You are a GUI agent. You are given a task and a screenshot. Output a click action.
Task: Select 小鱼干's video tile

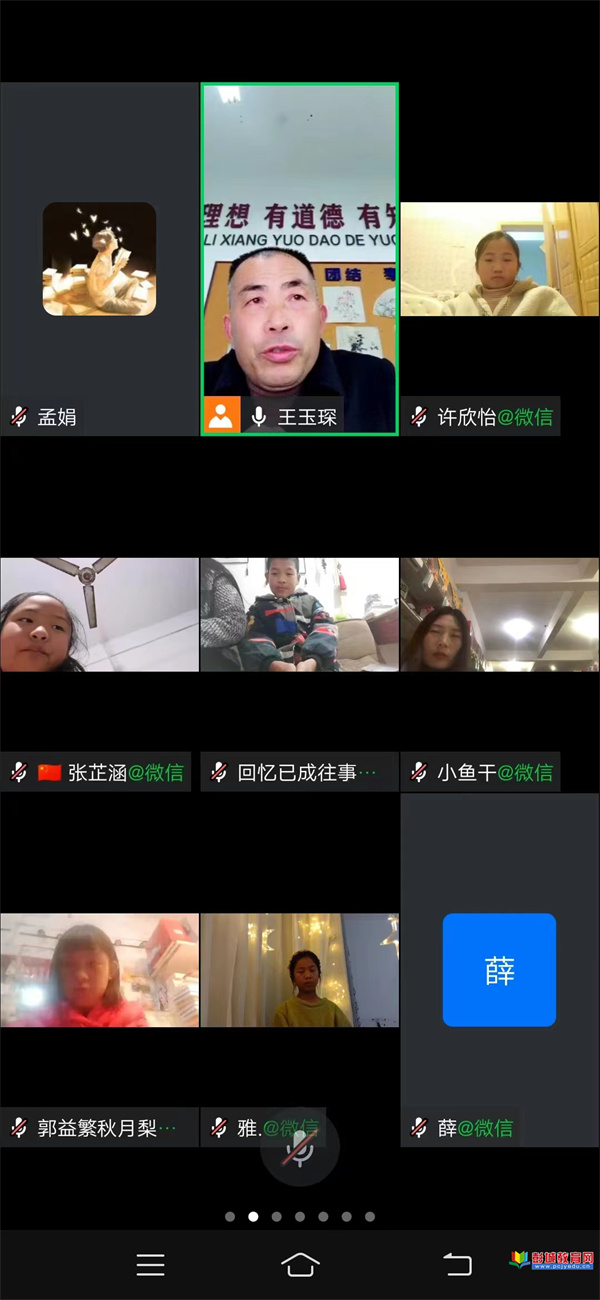tap(499, 614)
